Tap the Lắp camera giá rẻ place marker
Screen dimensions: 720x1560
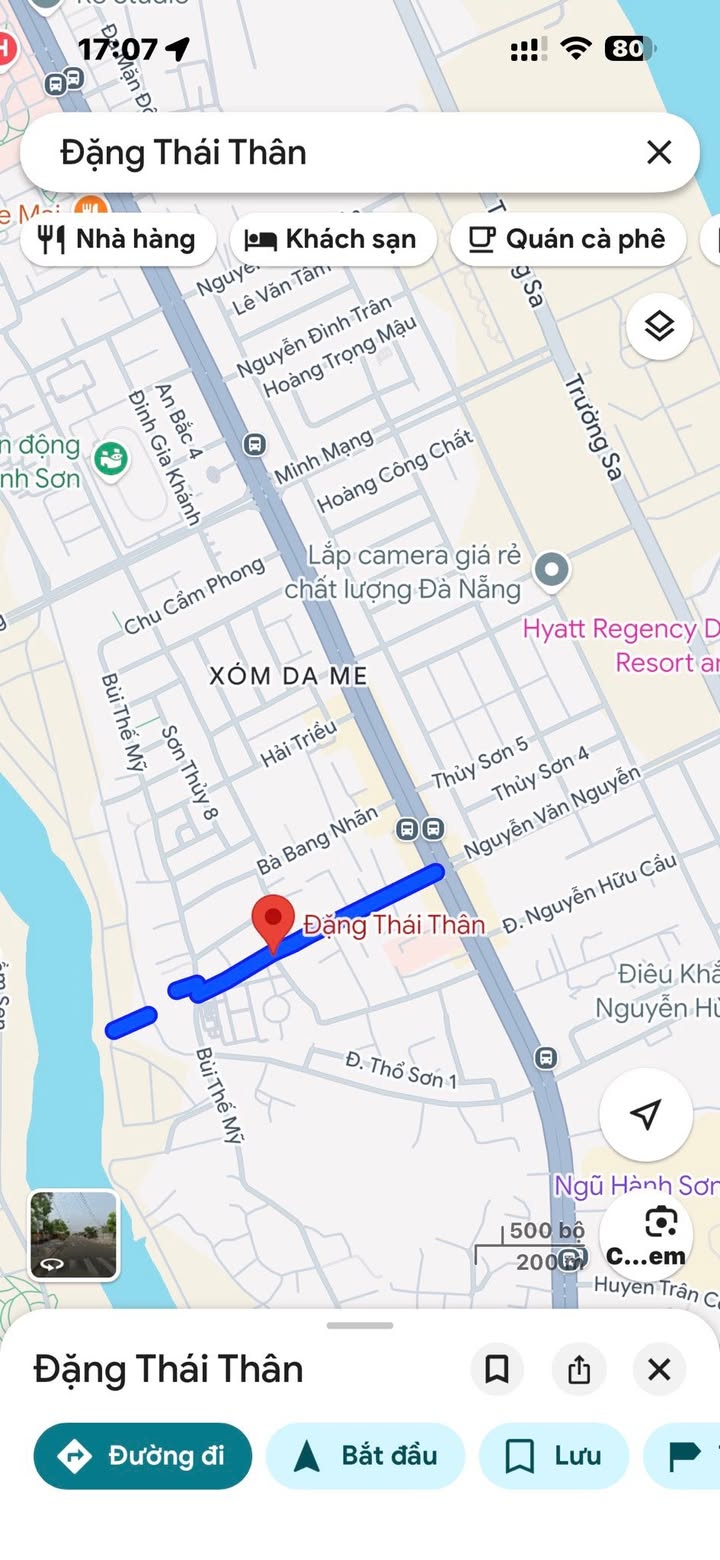click(552, 571)
